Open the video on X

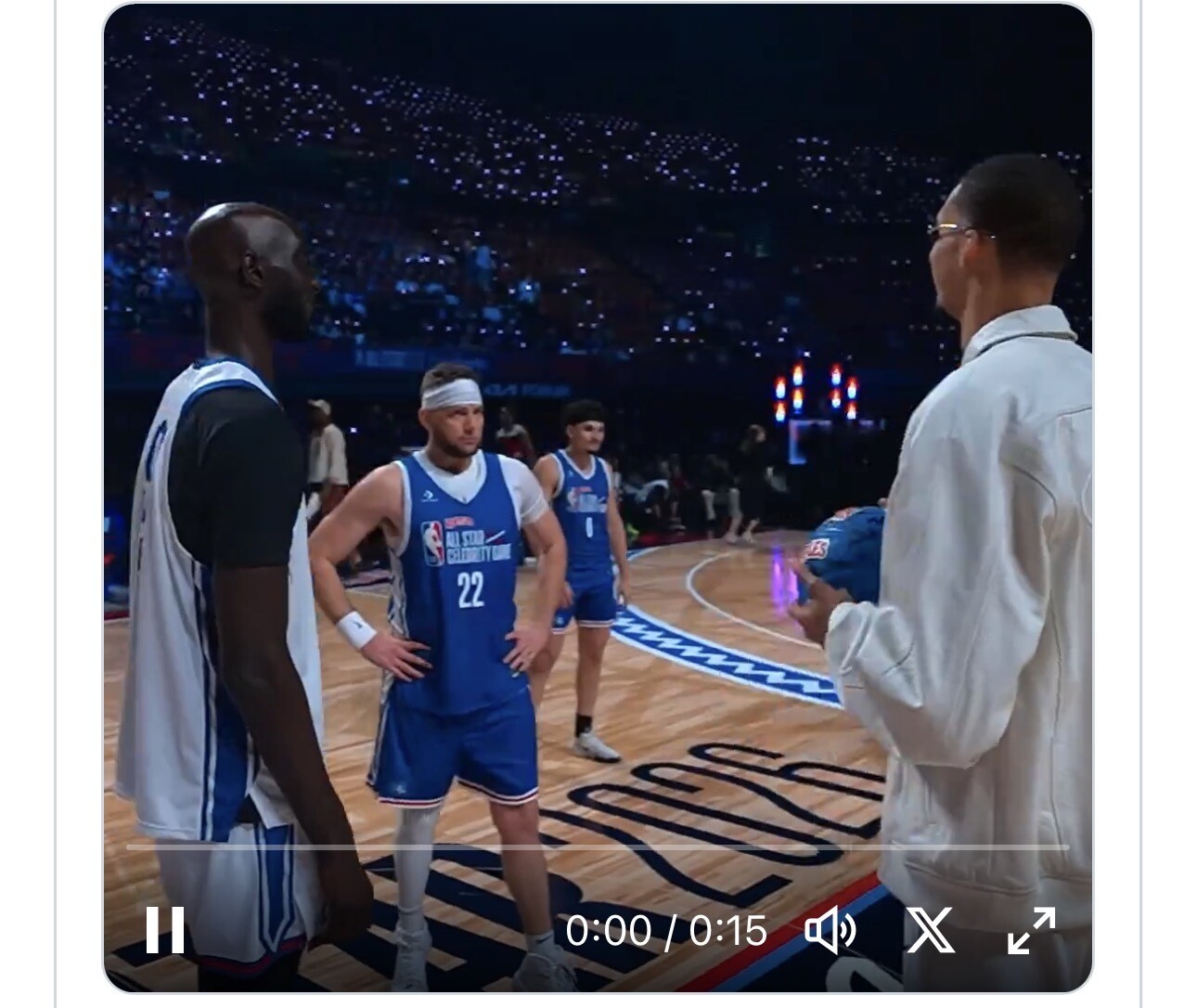(930, 930)
